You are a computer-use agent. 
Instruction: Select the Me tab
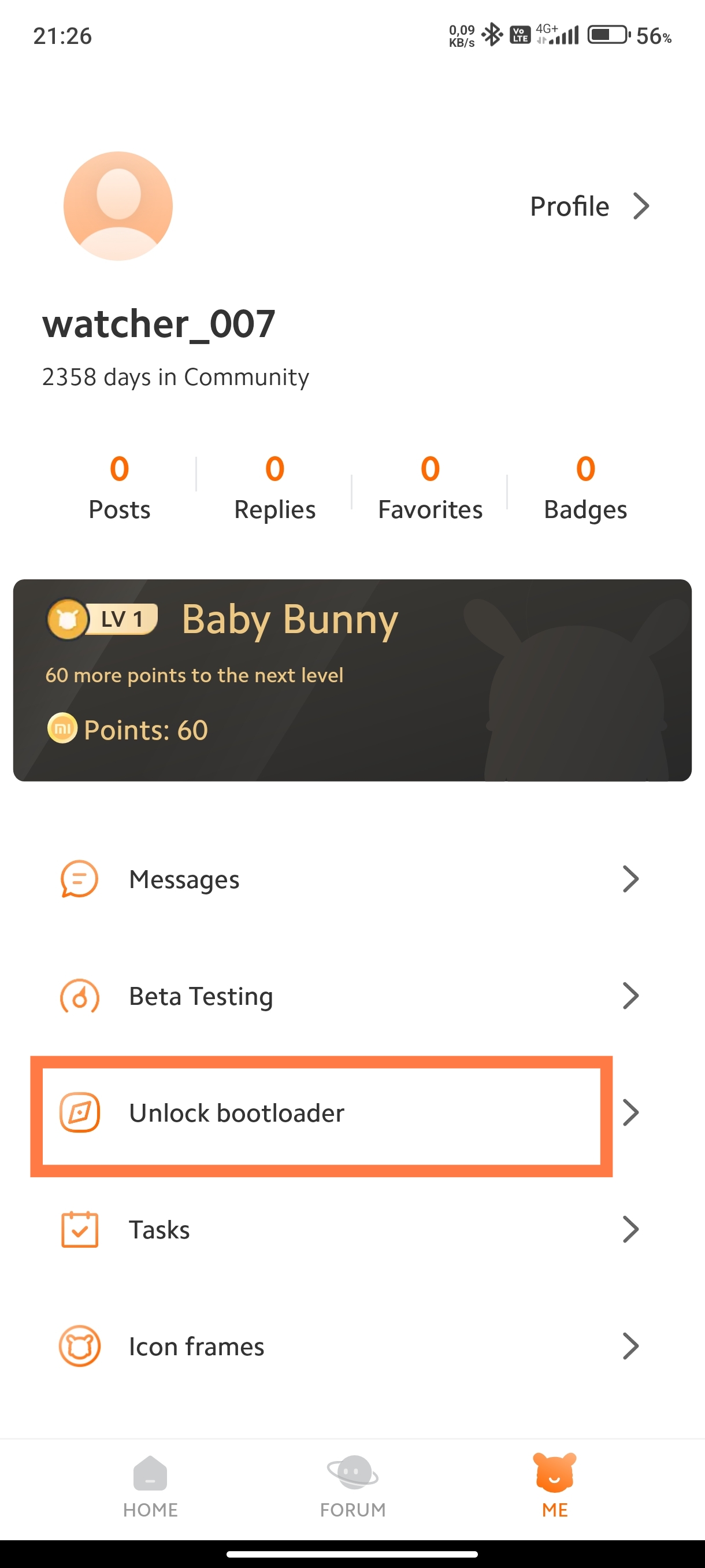click(x=555, y=1486)
